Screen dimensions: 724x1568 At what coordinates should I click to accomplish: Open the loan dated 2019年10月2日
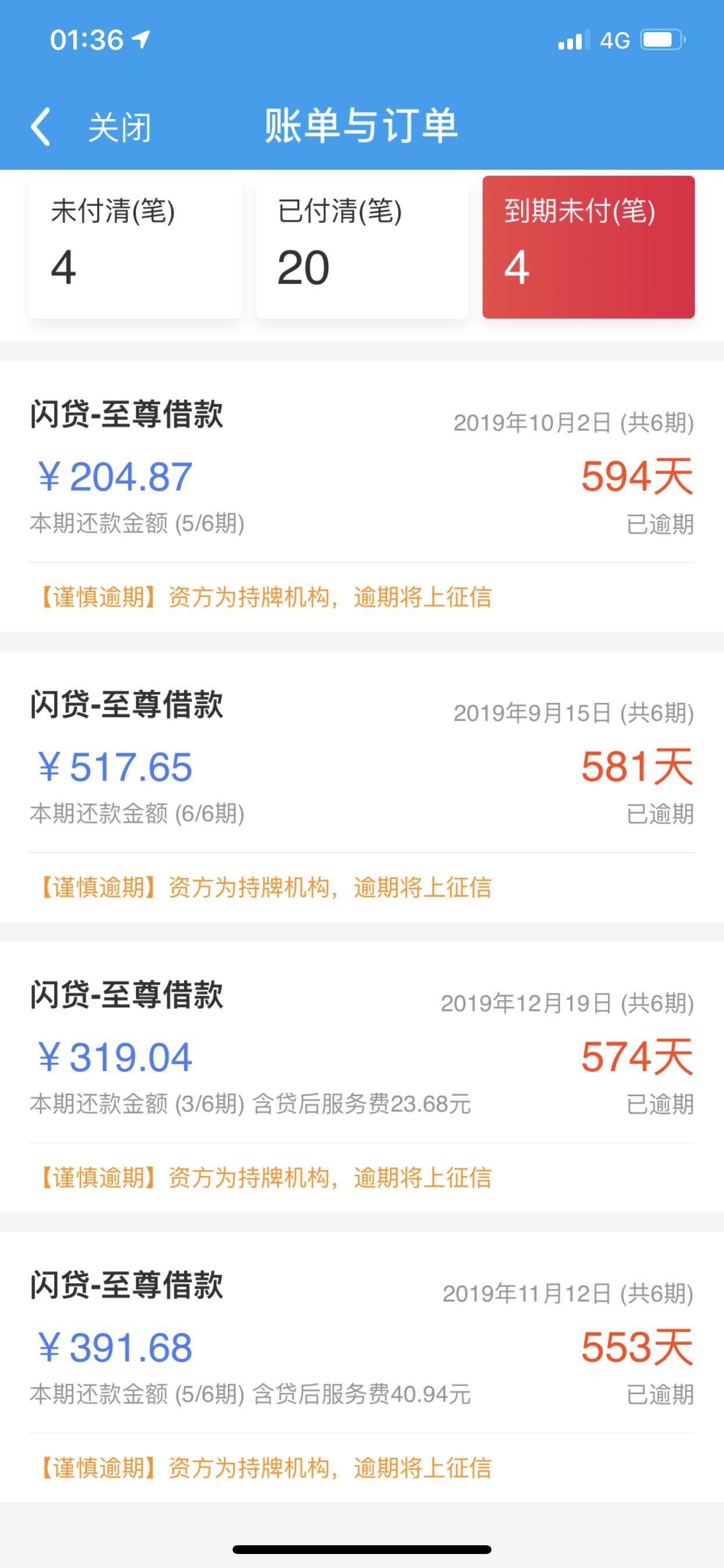[362, 496]
